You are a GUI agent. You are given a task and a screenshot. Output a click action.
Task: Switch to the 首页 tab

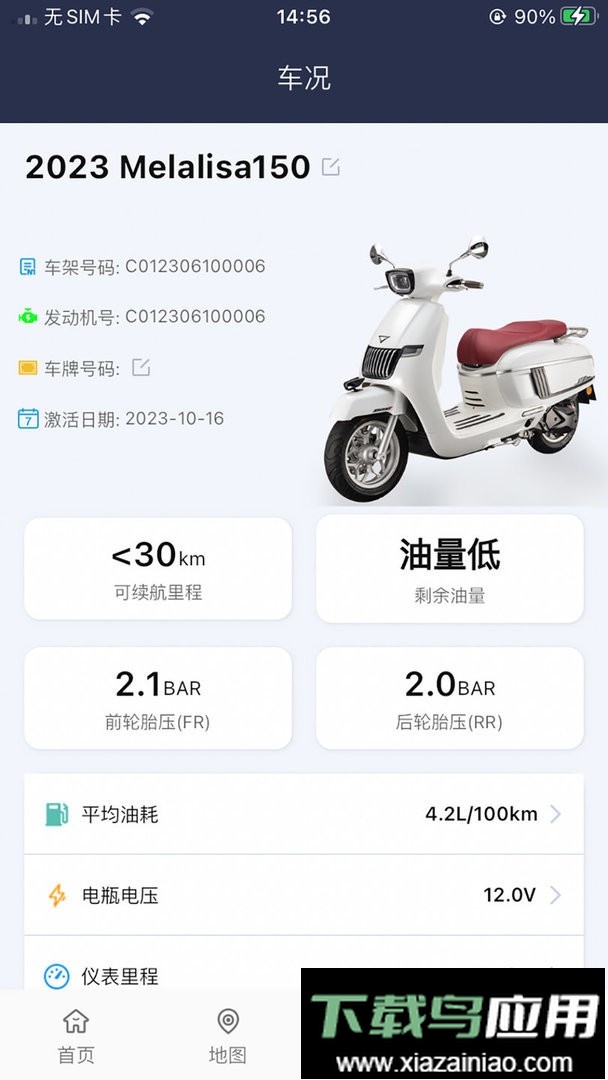pos(76,1035)
